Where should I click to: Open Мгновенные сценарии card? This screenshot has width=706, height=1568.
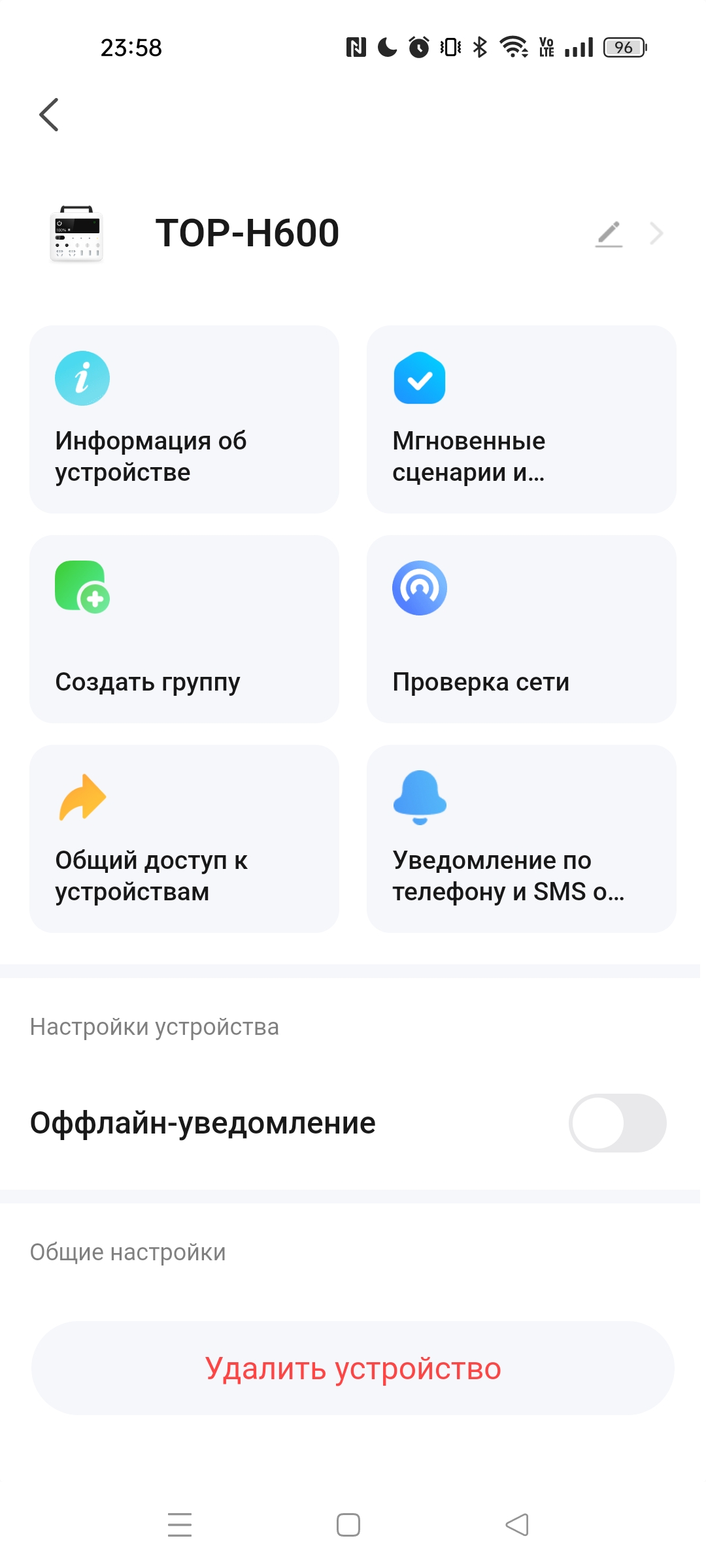[x=521, y=419]
